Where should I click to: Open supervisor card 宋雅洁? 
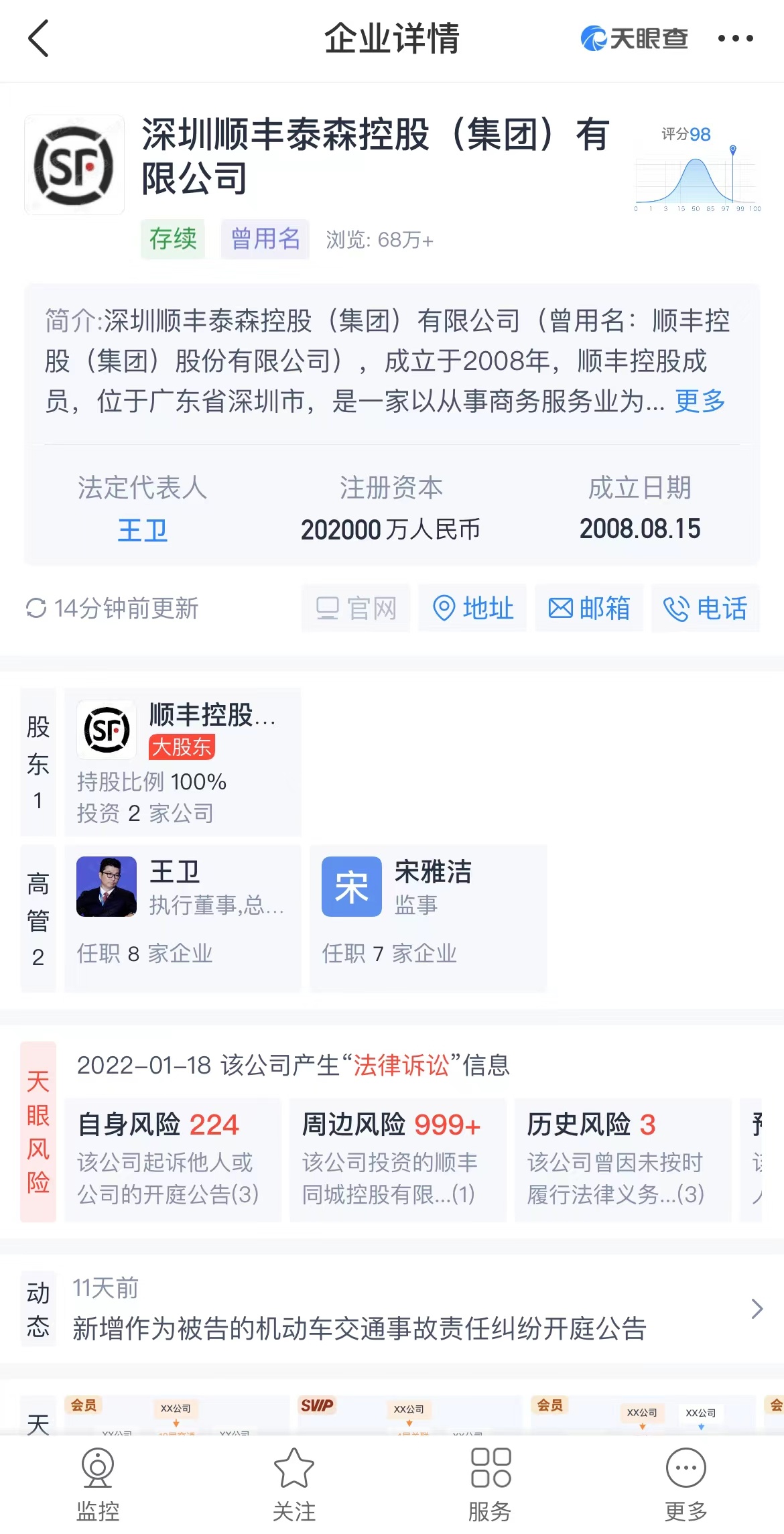[428, 917]
